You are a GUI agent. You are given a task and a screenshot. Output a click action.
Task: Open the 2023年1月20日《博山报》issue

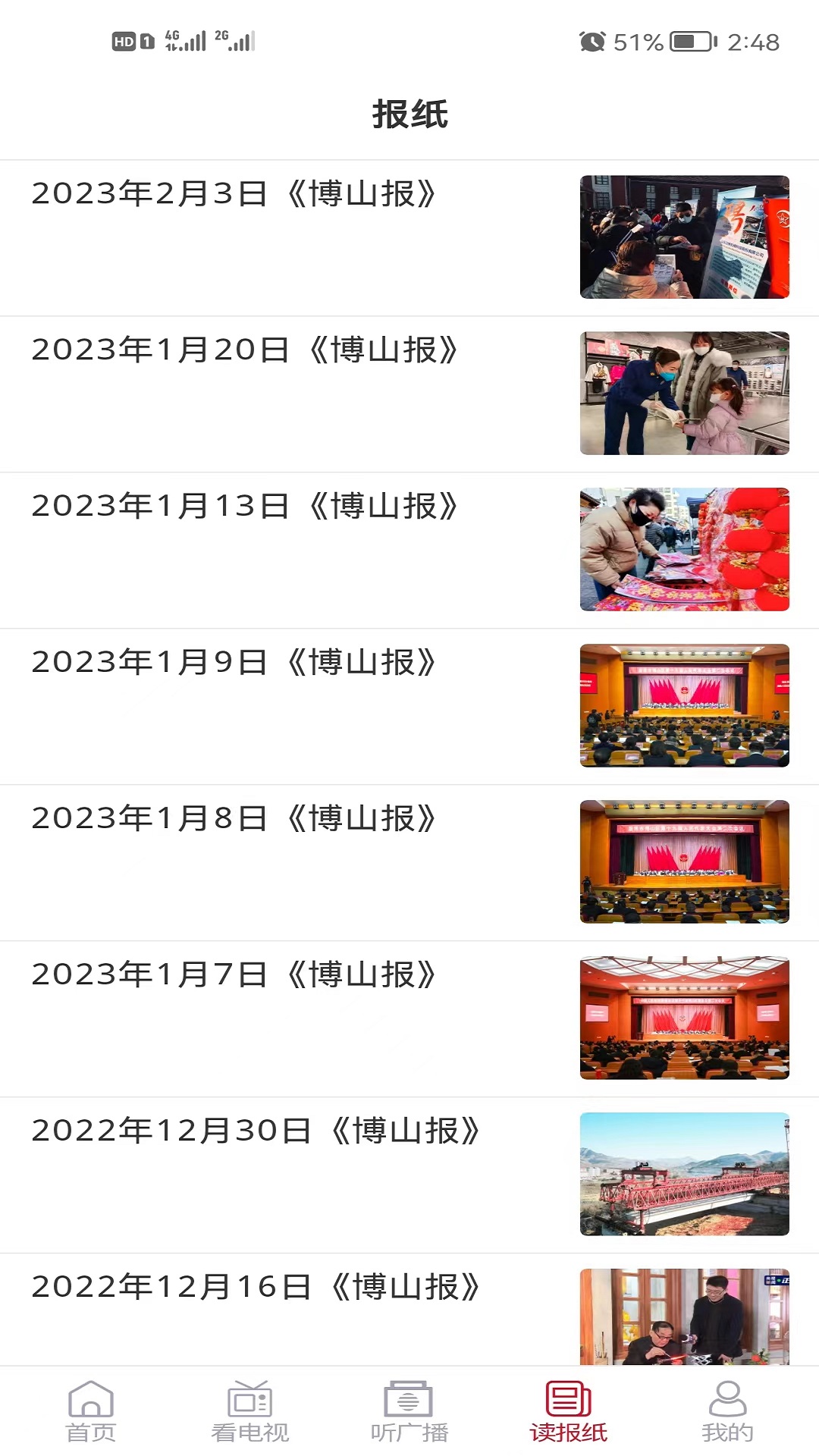coord(244,350)
